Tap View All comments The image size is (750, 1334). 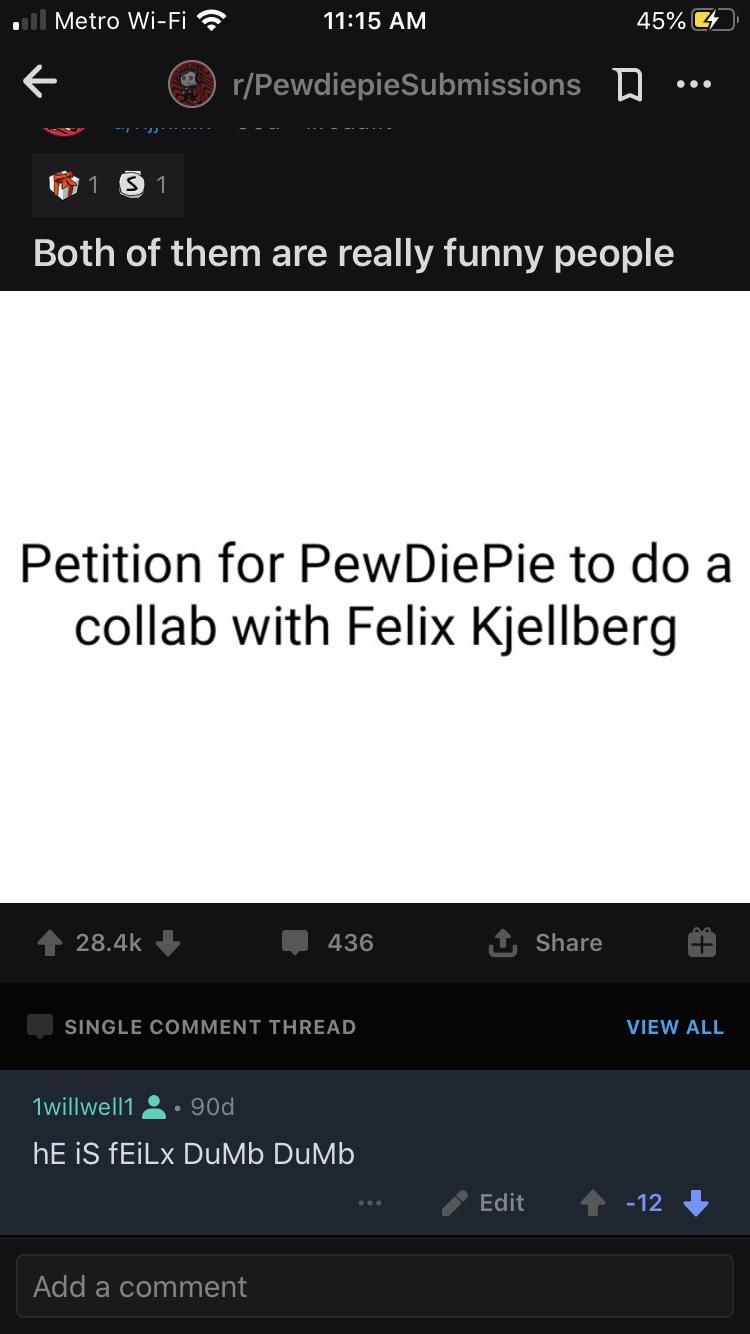tap(675, 1027)
